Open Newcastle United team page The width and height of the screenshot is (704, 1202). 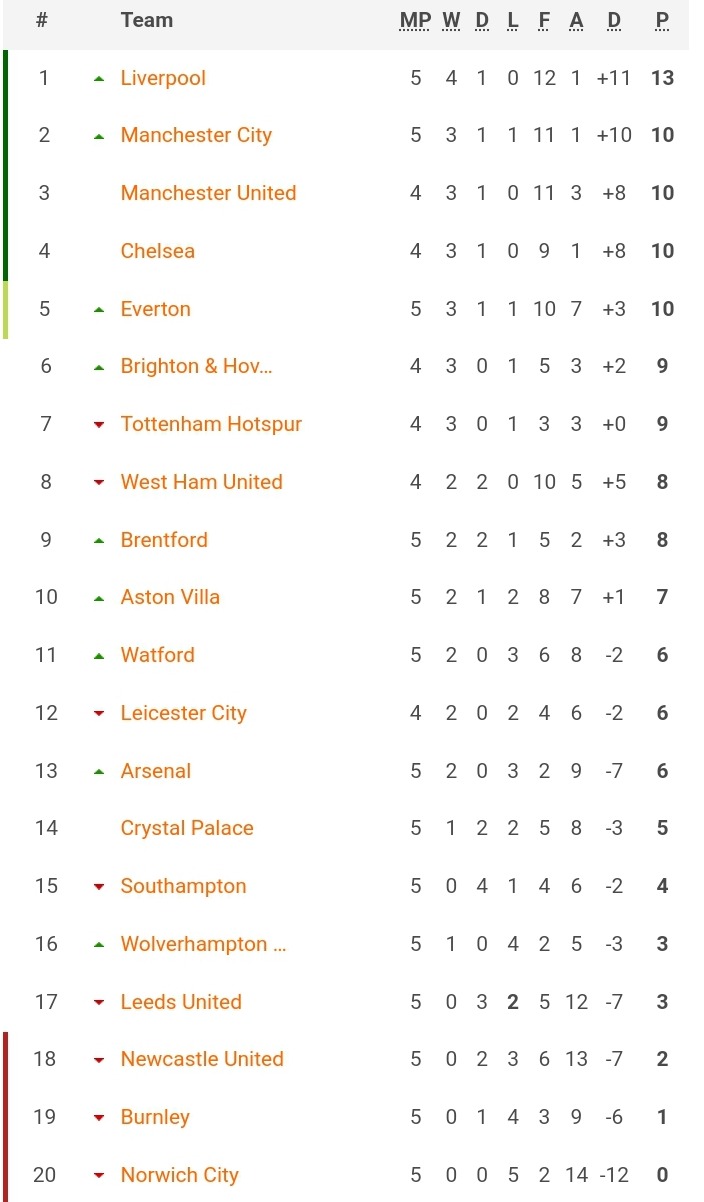(202, 1059)
